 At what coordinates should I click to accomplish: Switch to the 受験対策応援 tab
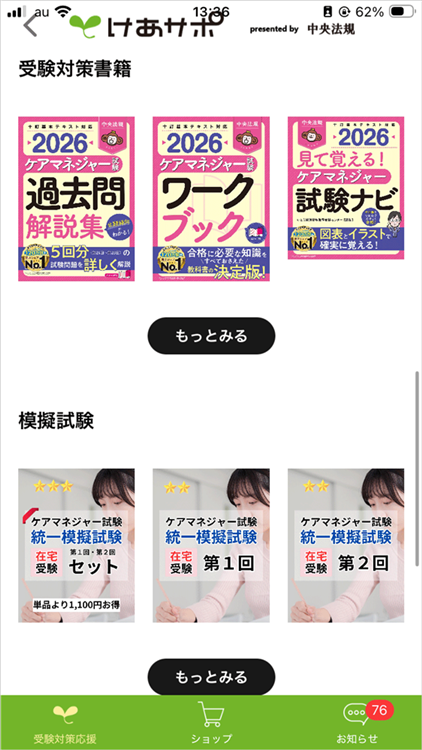pyautogui.click(x=65, y=723)
